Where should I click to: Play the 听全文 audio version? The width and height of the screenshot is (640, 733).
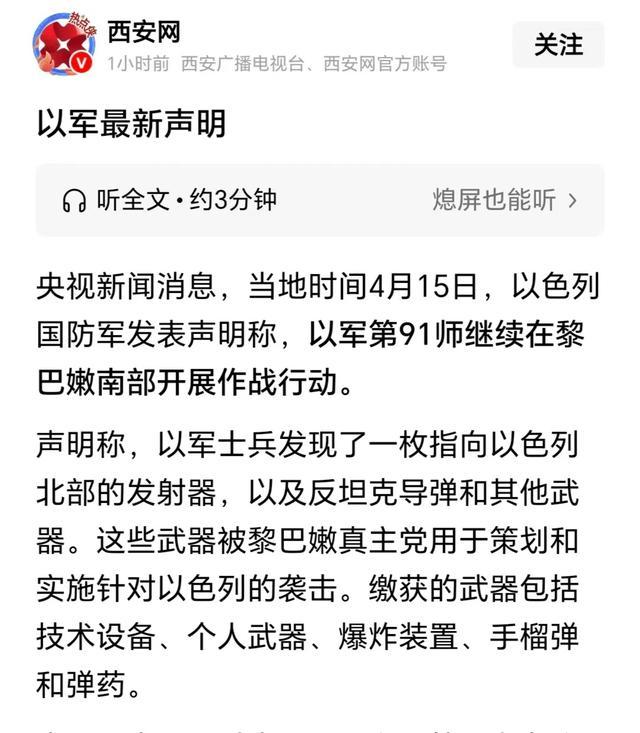[x=168, y=200]
